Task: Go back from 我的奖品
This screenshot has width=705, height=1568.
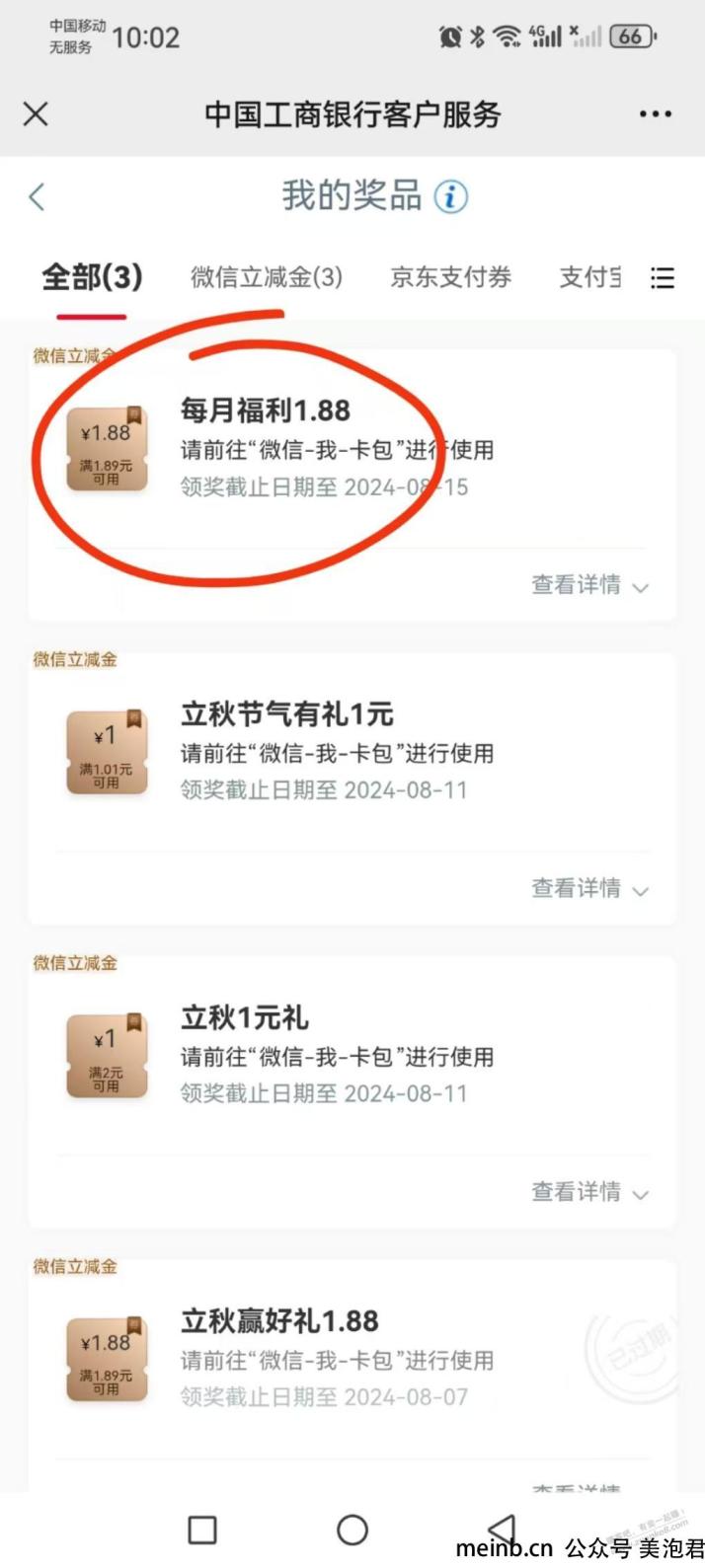Action: click(x=38, y=196)
